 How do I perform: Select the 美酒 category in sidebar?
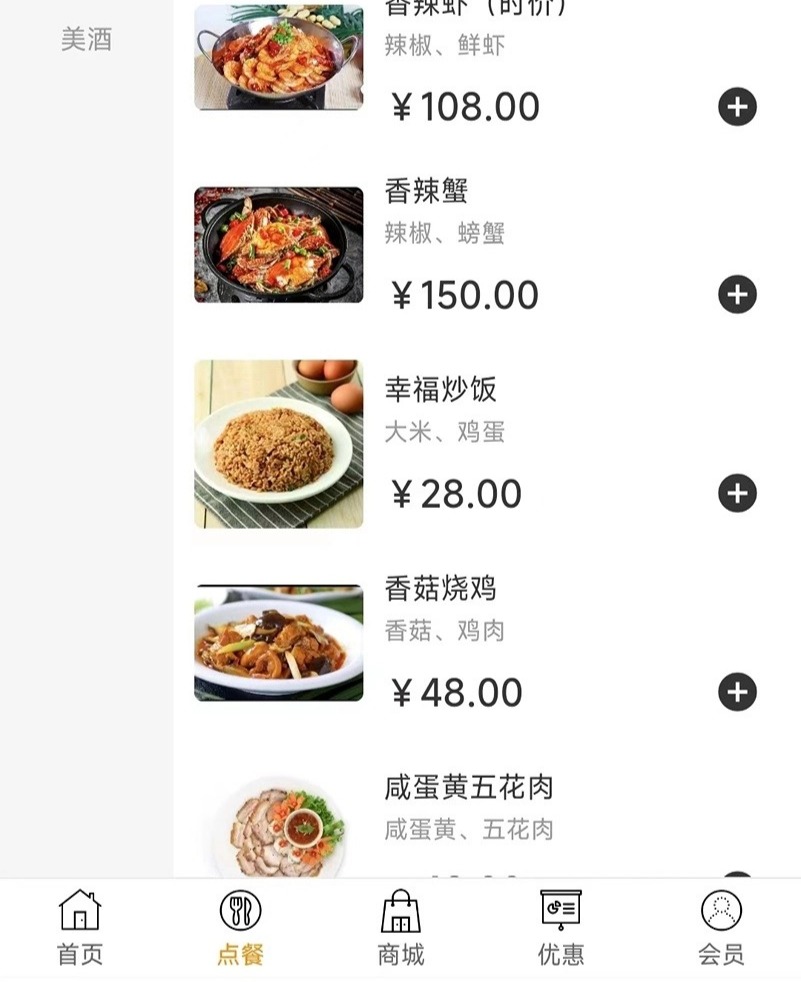[x=86, y=39]
